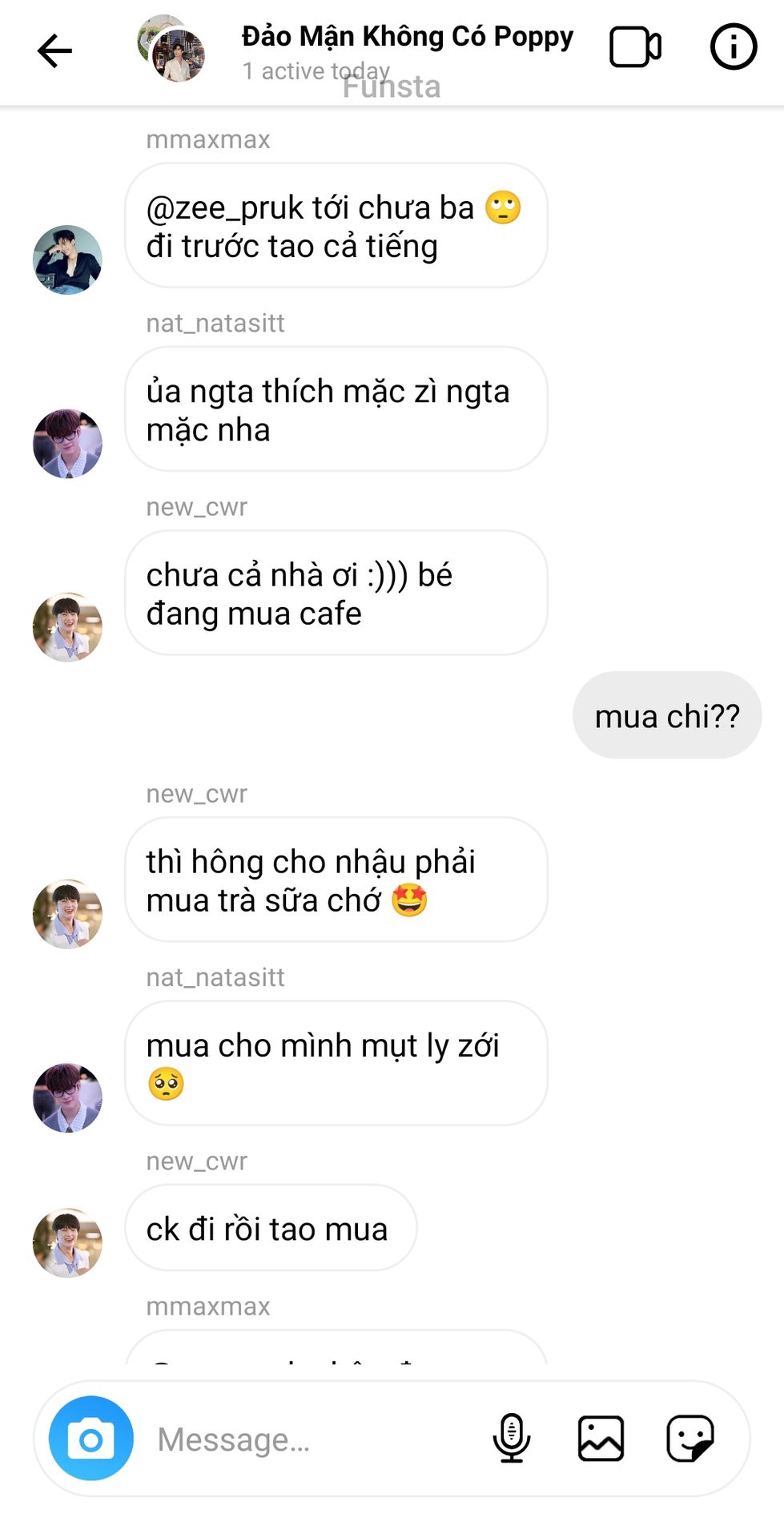Start a video call with the group
The width and height of the screenshot is (784, 1538).
tap(634, 48)
